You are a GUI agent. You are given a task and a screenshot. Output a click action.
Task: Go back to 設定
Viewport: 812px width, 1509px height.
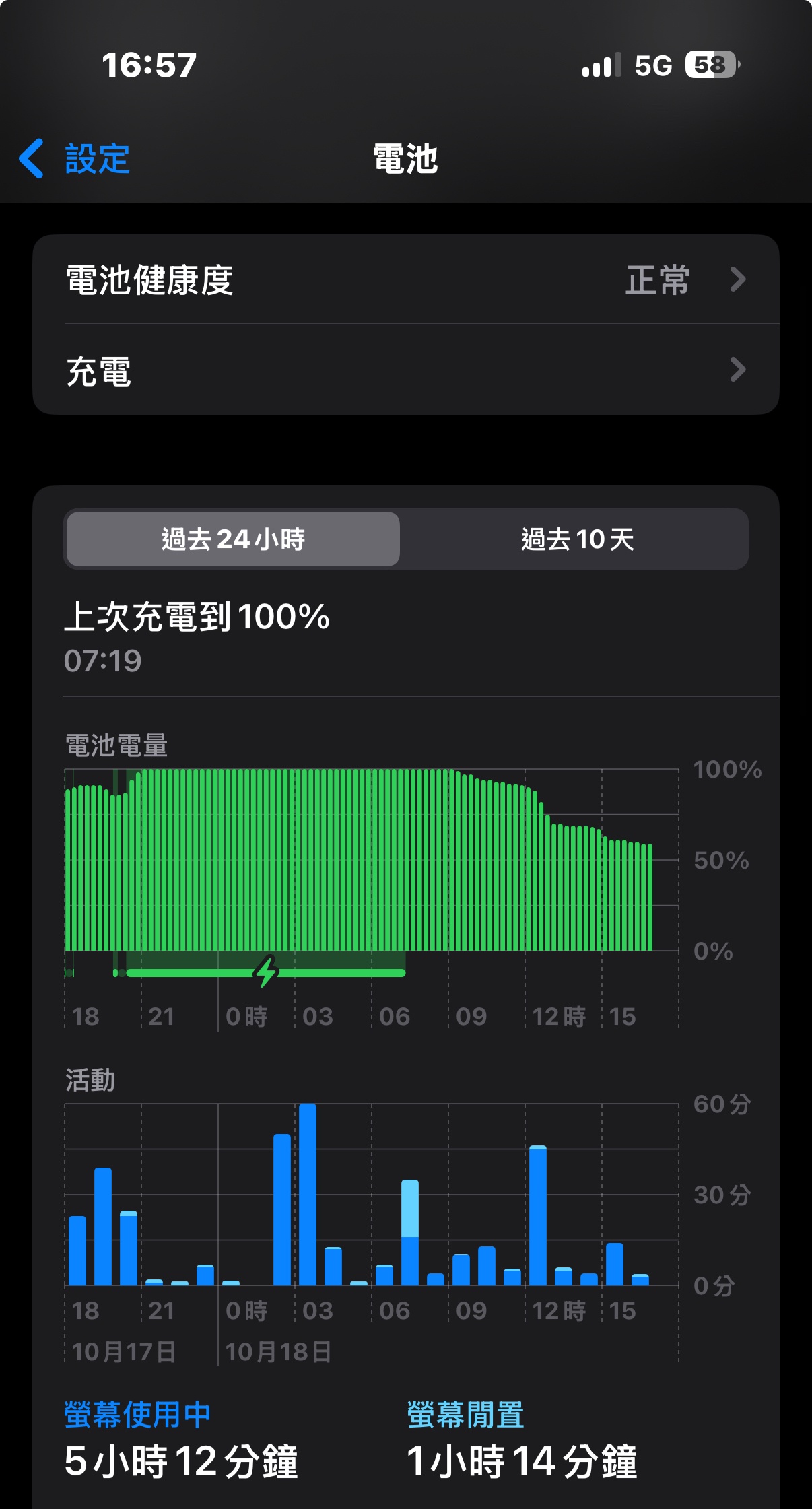coord(74,160)
